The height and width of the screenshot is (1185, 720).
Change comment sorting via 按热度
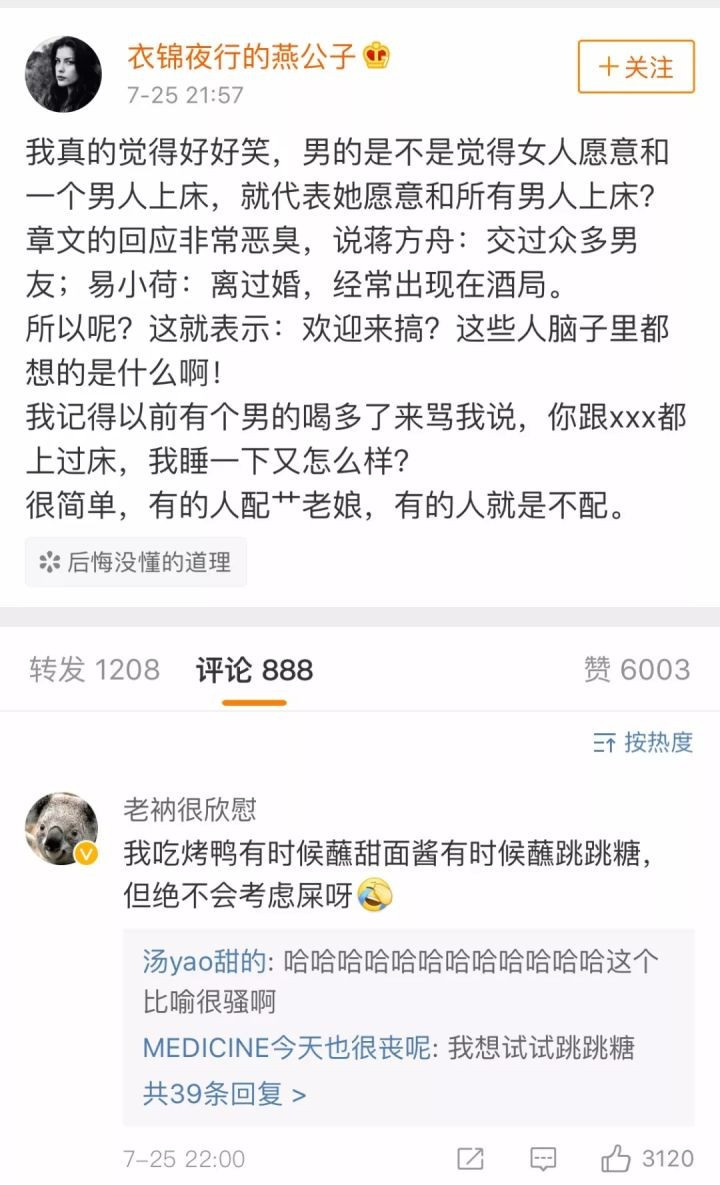tap(643, 742)
